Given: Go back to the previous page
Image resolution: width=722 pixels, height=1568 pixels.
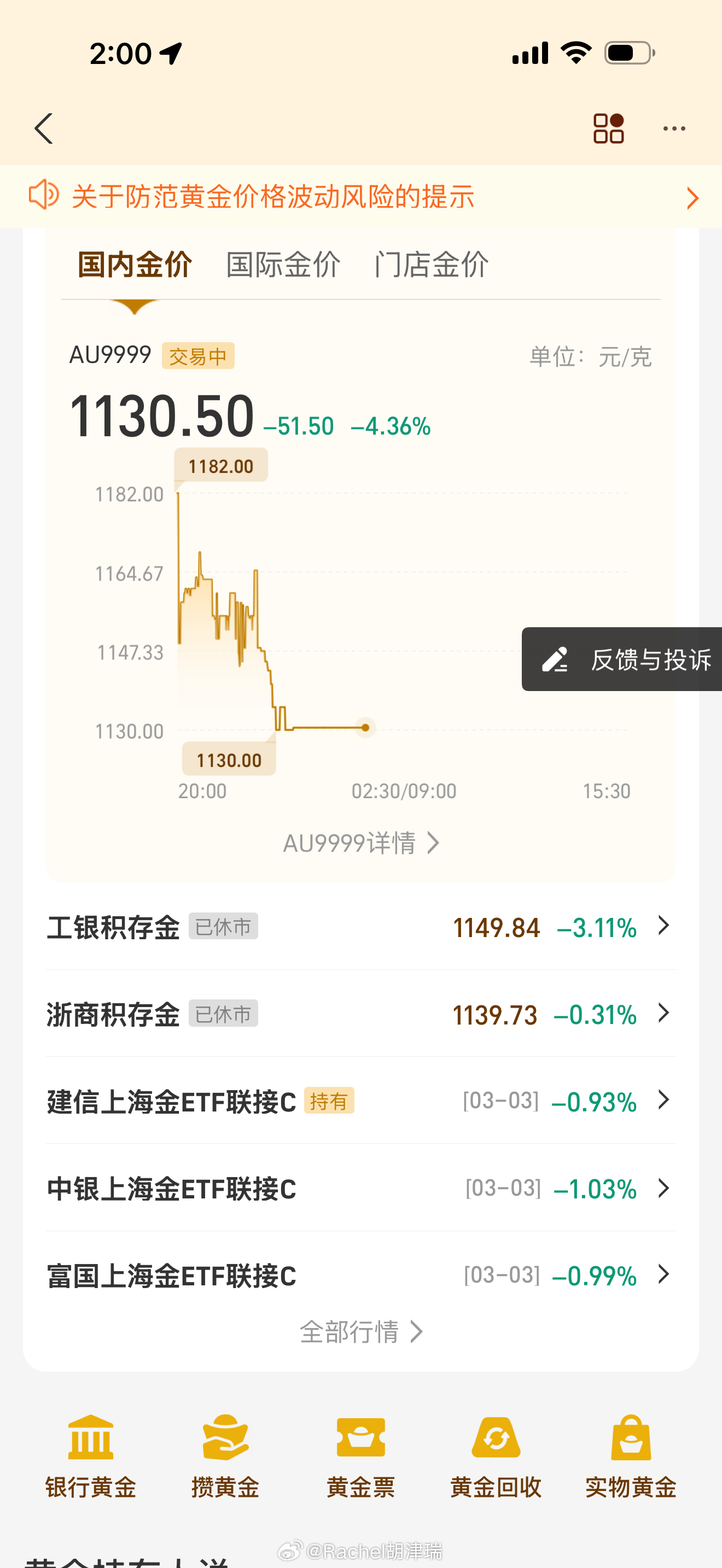Looking at the screenshot, I should [44, 128].
